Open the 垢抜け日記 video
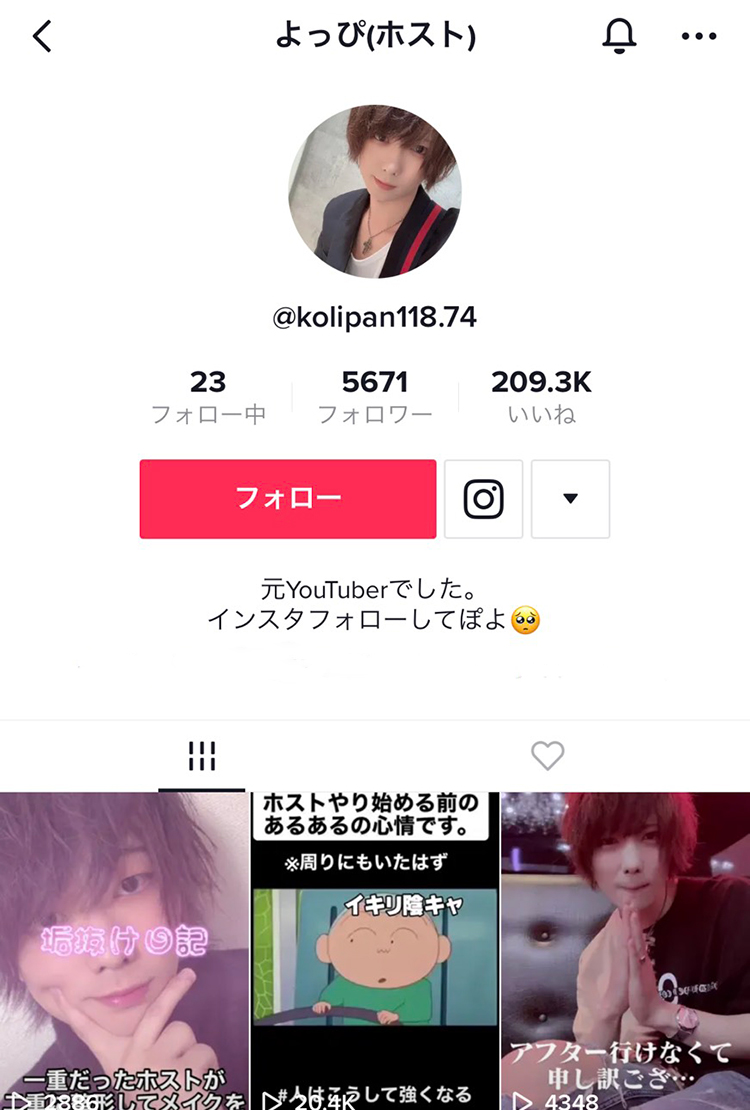The width and height of the screenshot is (750, 1110). [124, 950]
